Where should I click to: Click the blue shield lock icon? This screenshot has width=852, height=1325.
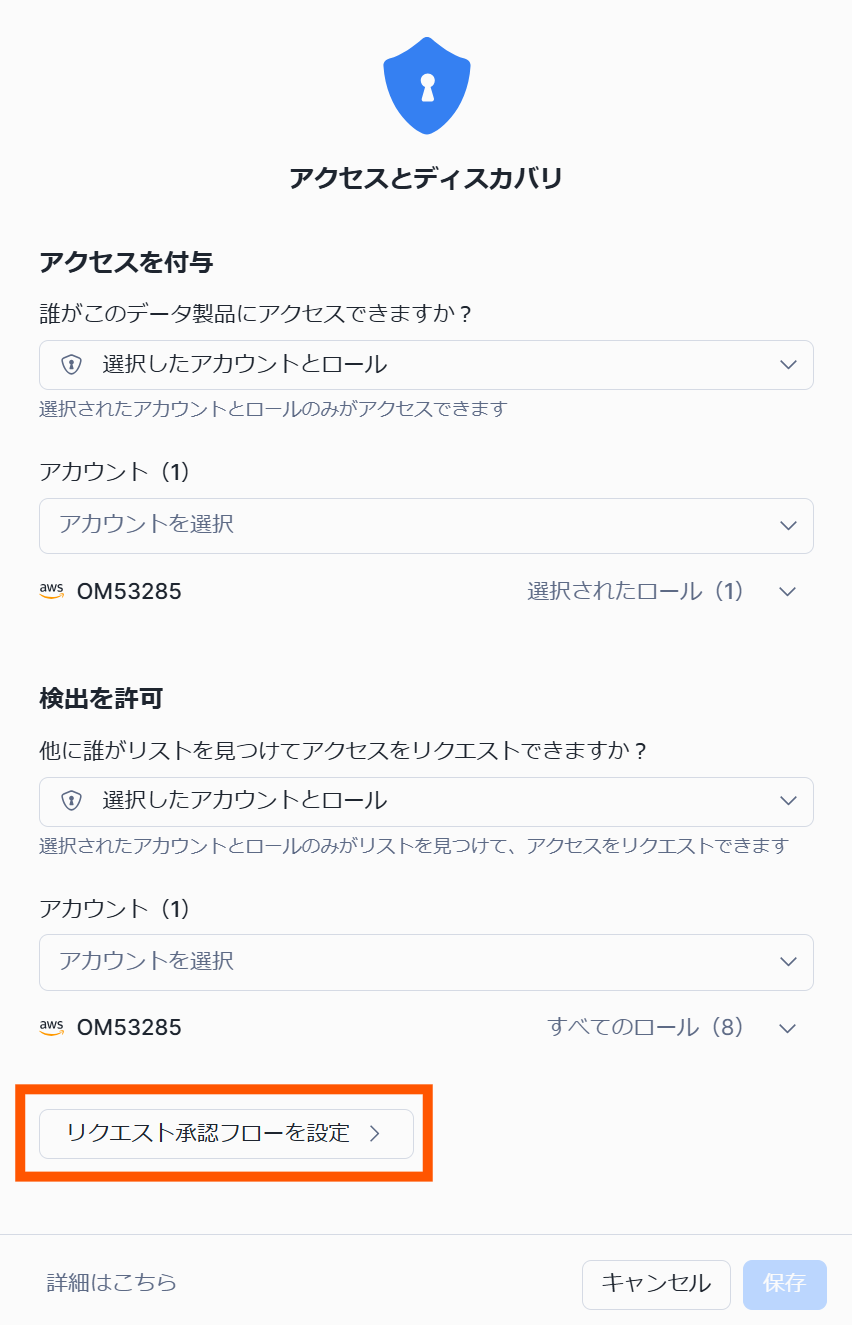coord(426,85)
